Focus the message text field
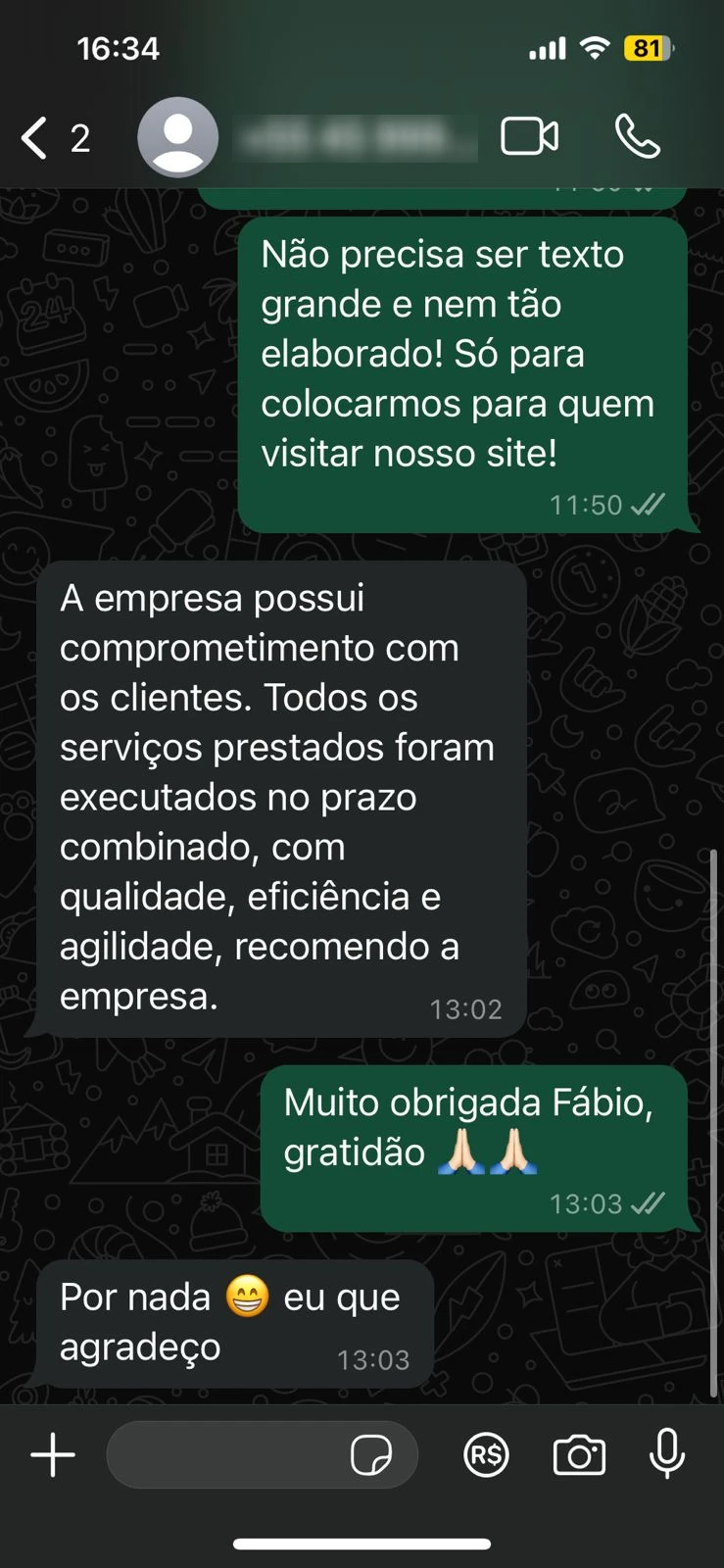Screen dimensions: 724x1568 pyautogui.click(x=225, y=1455)
